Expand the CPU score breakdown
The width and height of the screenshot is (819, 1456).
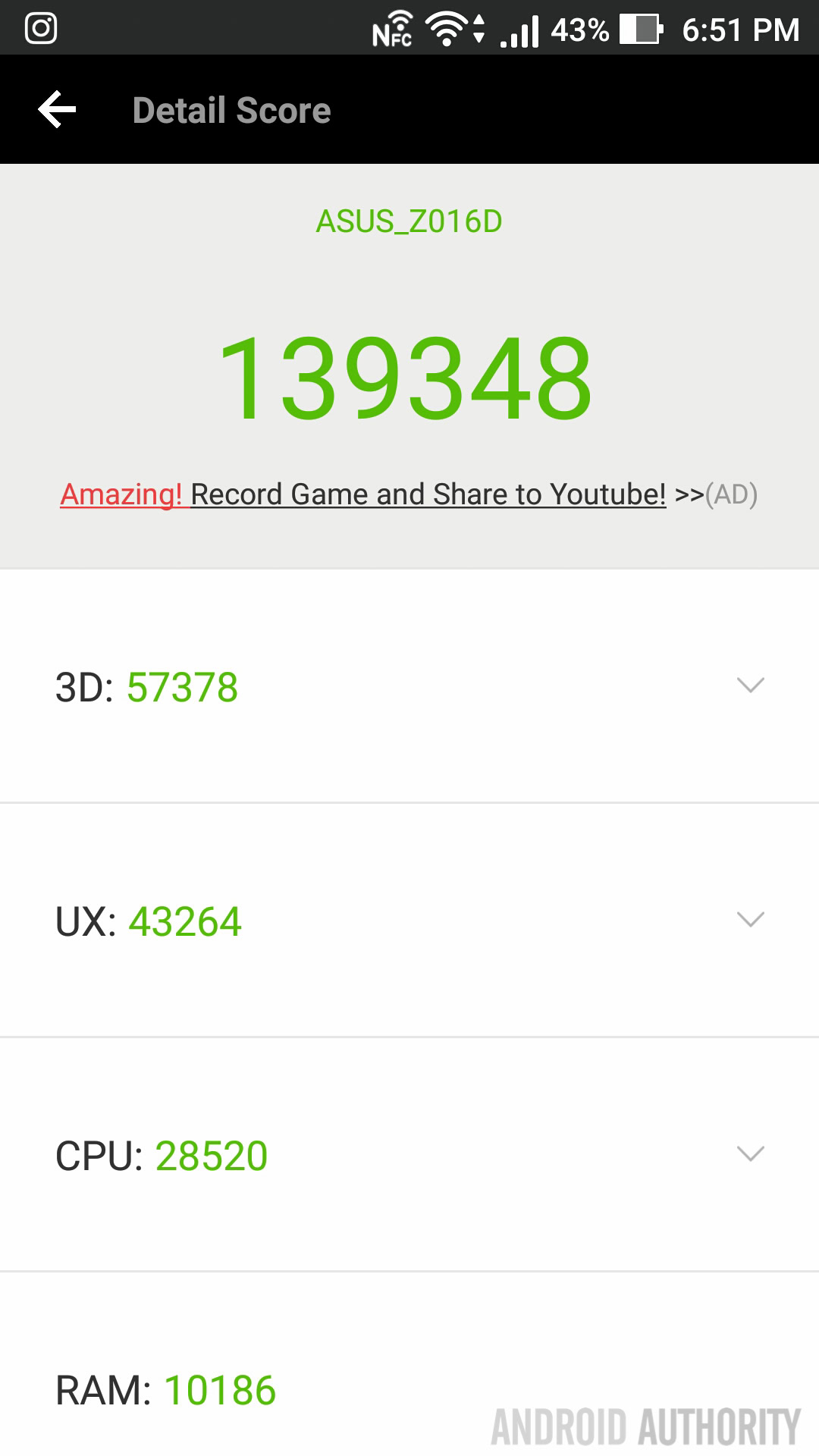(750, 1154)
